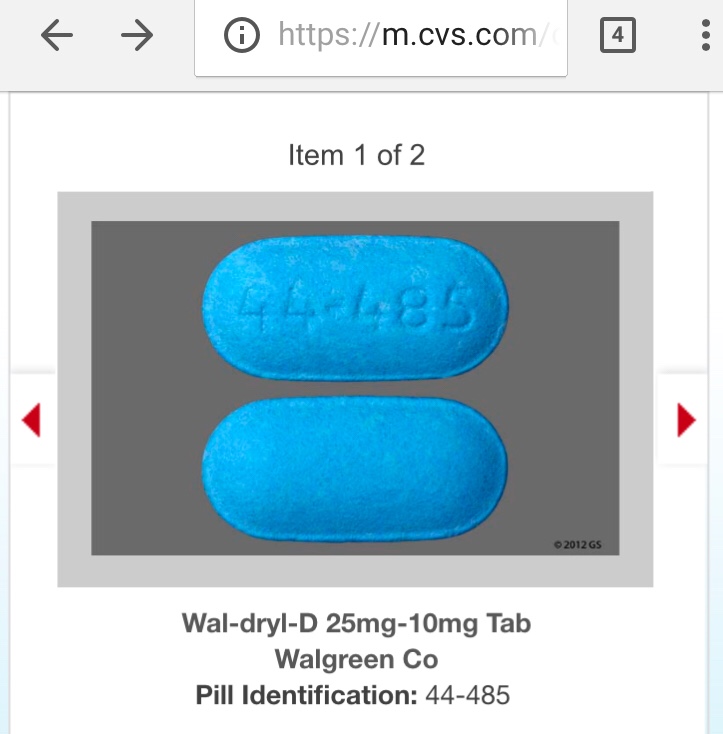Go forward in browser history

tap(137, 37)
